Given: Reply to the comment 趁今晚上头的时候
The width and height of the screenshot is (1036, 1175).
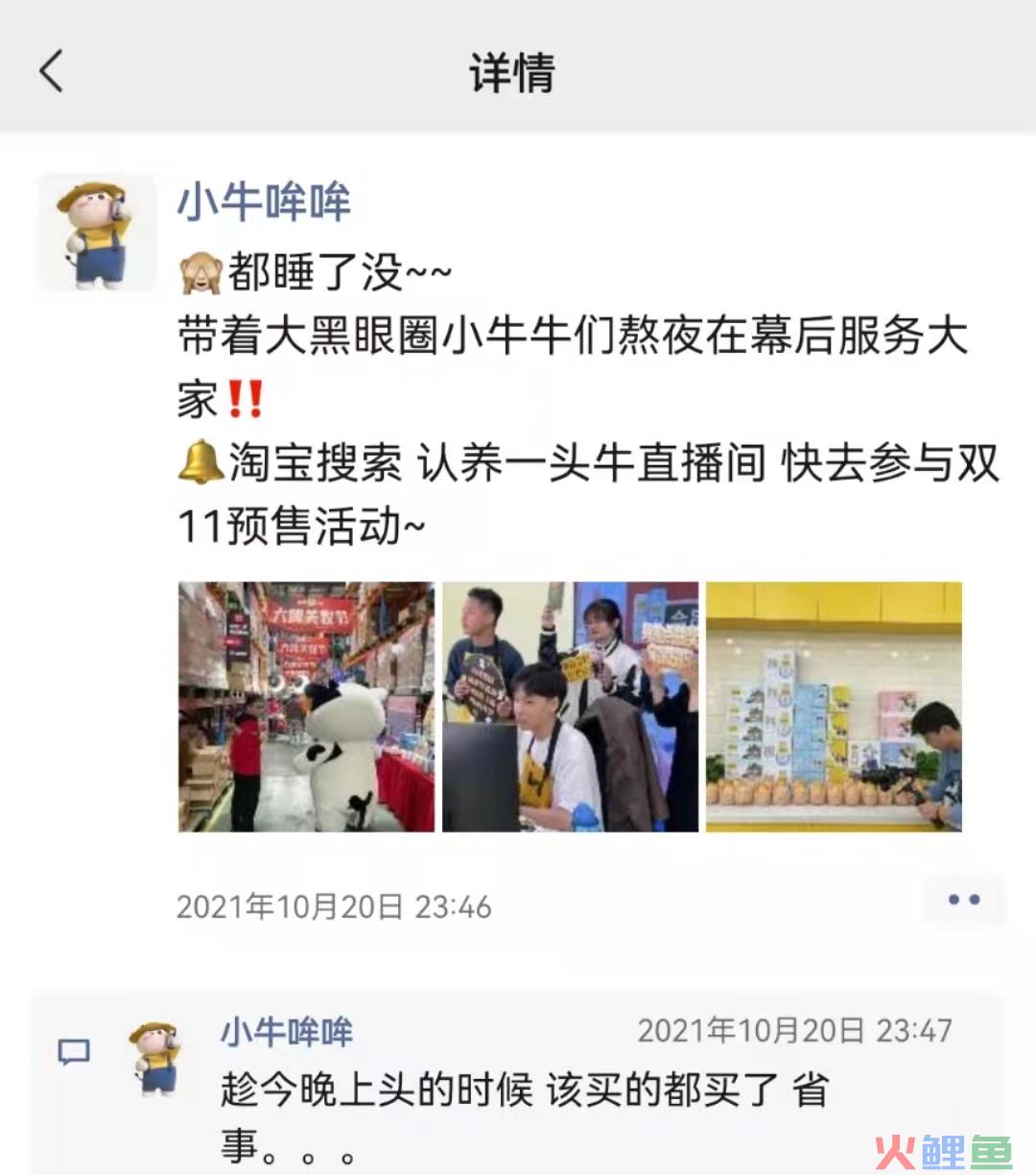Looking at the screenshot, I should [523, 1092].
